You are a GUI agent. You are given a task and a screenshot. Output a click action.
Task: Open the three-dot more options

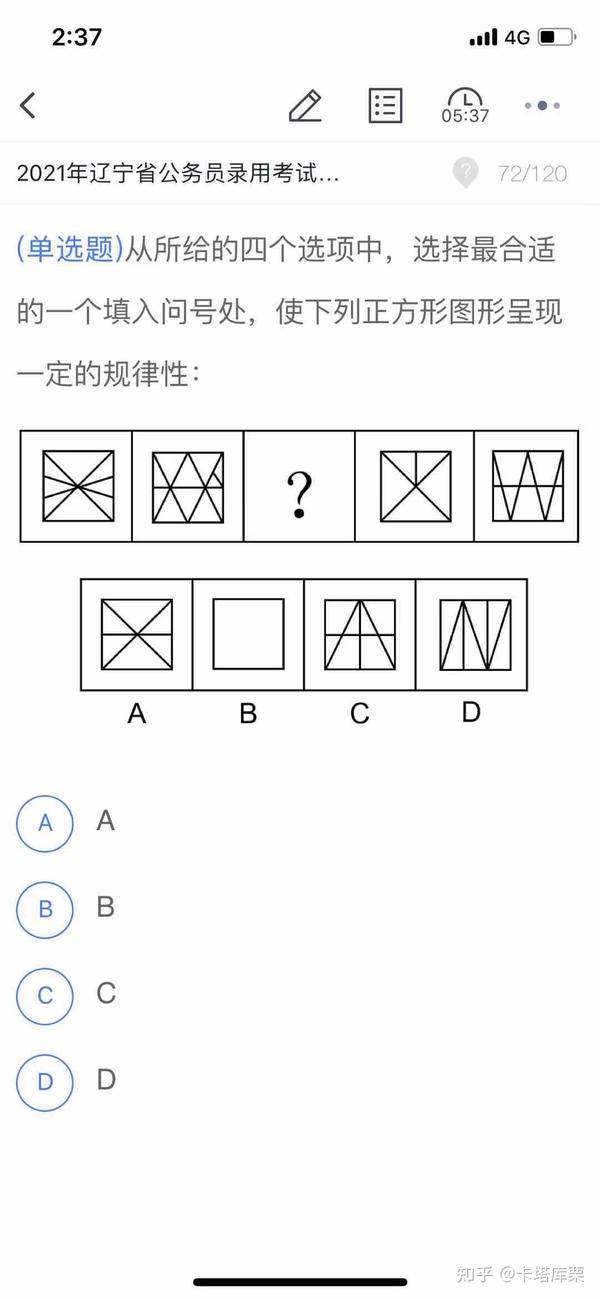tap(543, 105)
